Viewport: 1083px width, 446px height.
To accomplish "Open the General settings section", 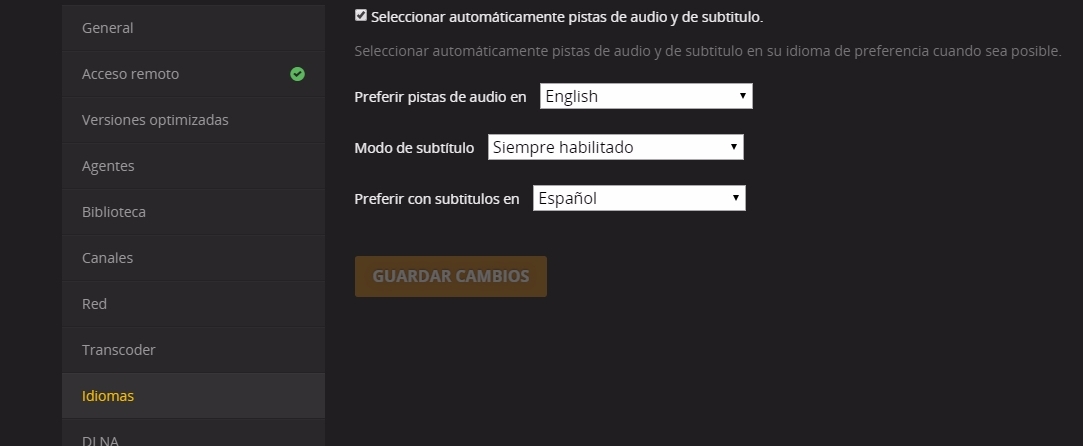I will click(108, 28).
